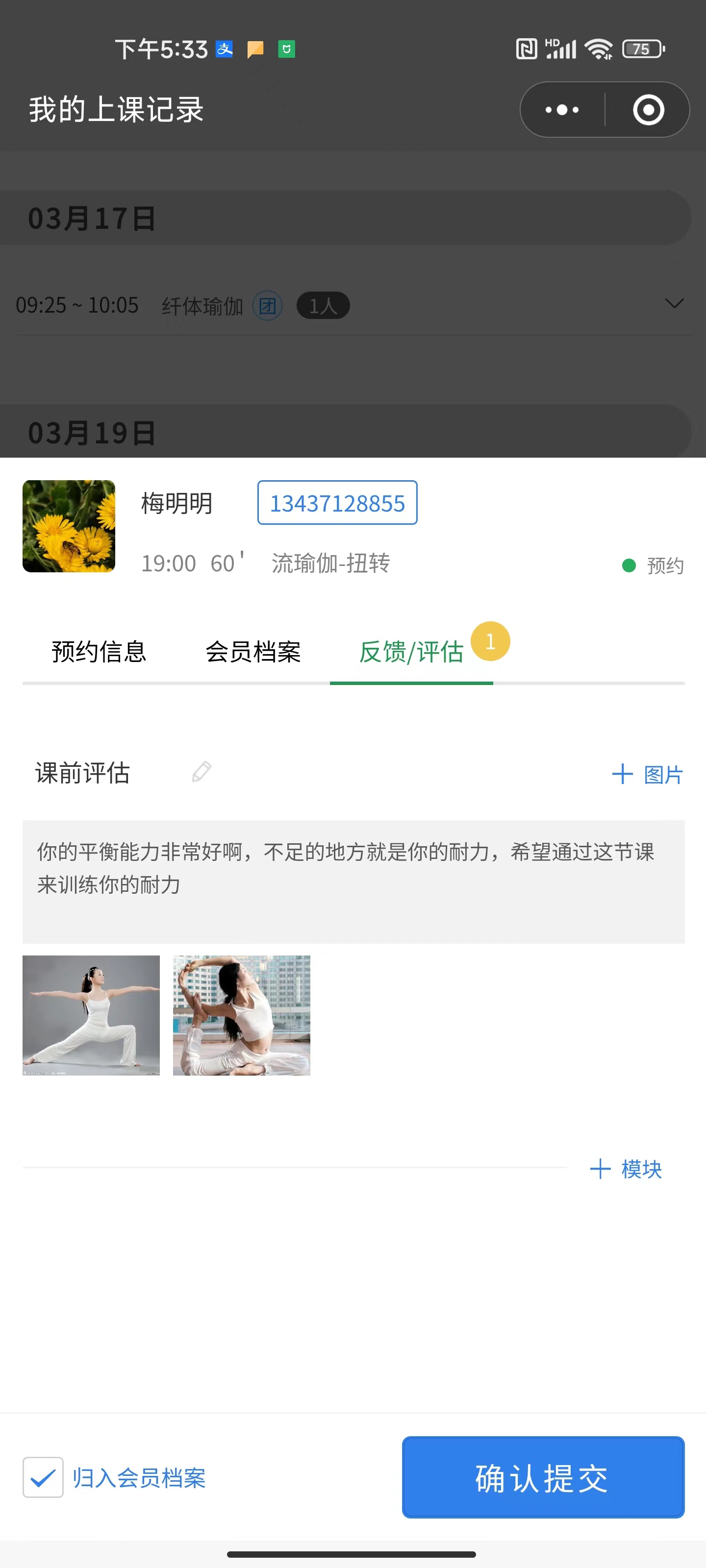Click the 团 badge next to 纤体瑜伽
706x1568 pixels.
[269, 306]
